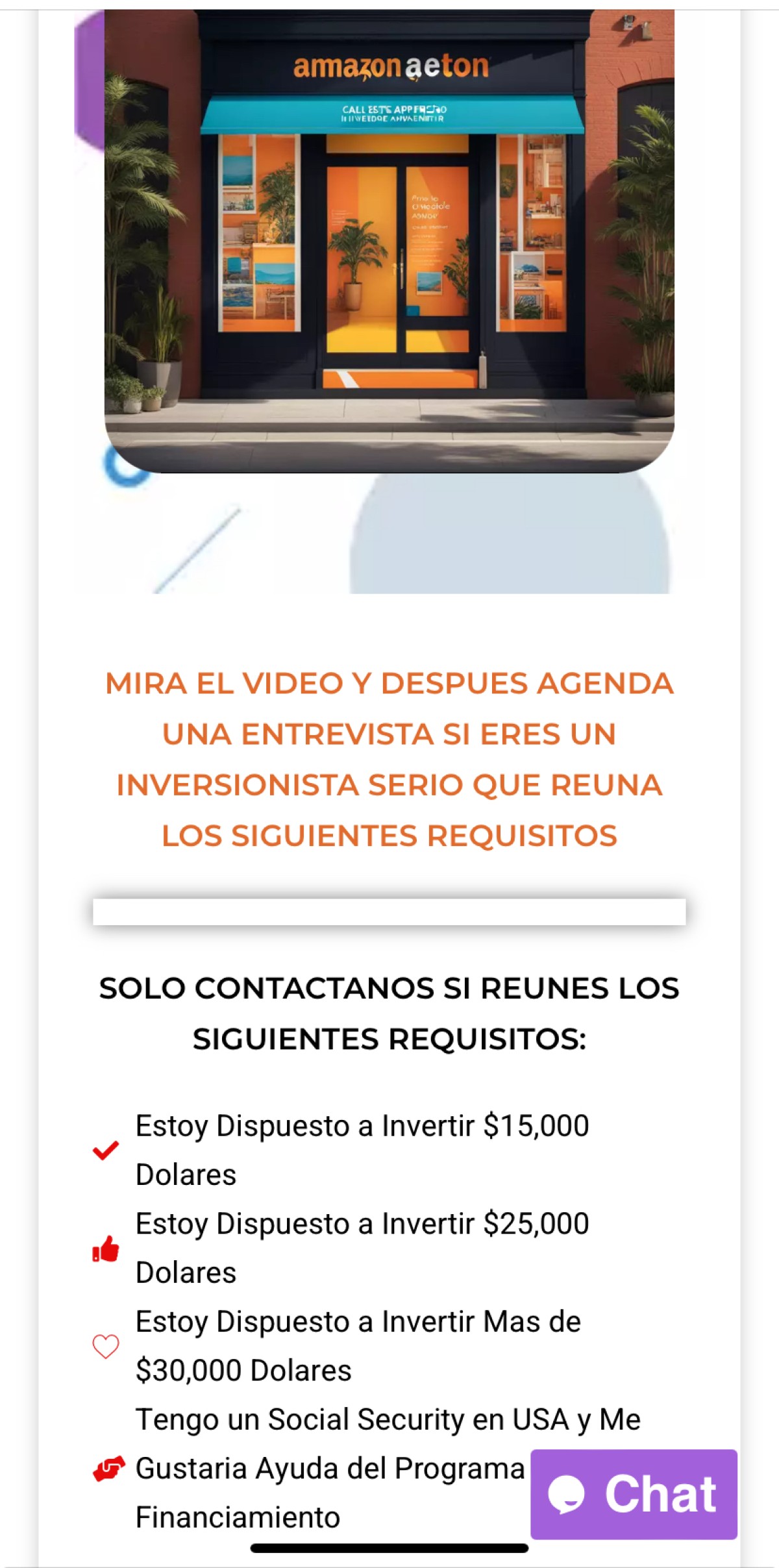Viewport: 779px width, 1568px height.
Task: Open the purple Chat widget
Action: 634,1494
